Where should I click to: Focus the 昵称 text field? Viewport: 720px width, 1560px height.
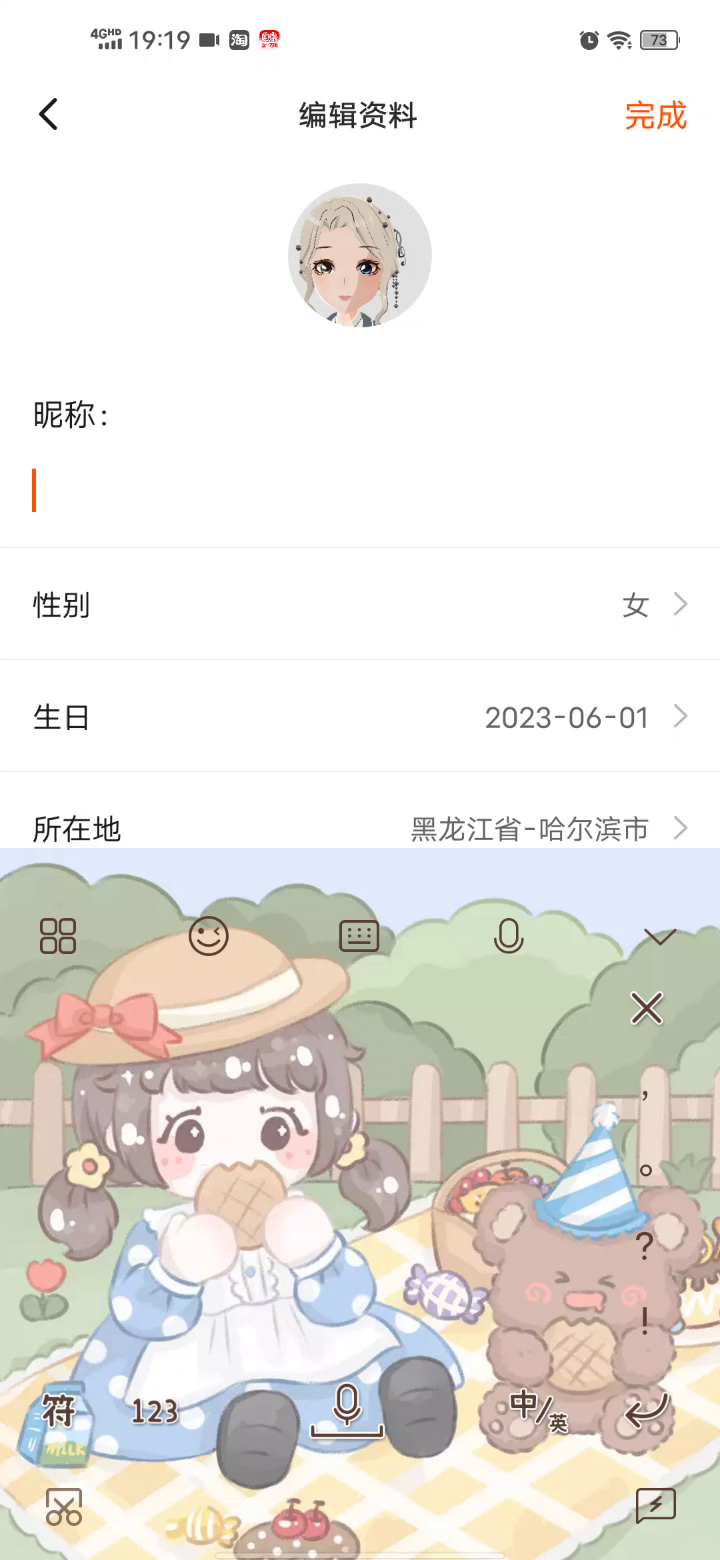360,490
